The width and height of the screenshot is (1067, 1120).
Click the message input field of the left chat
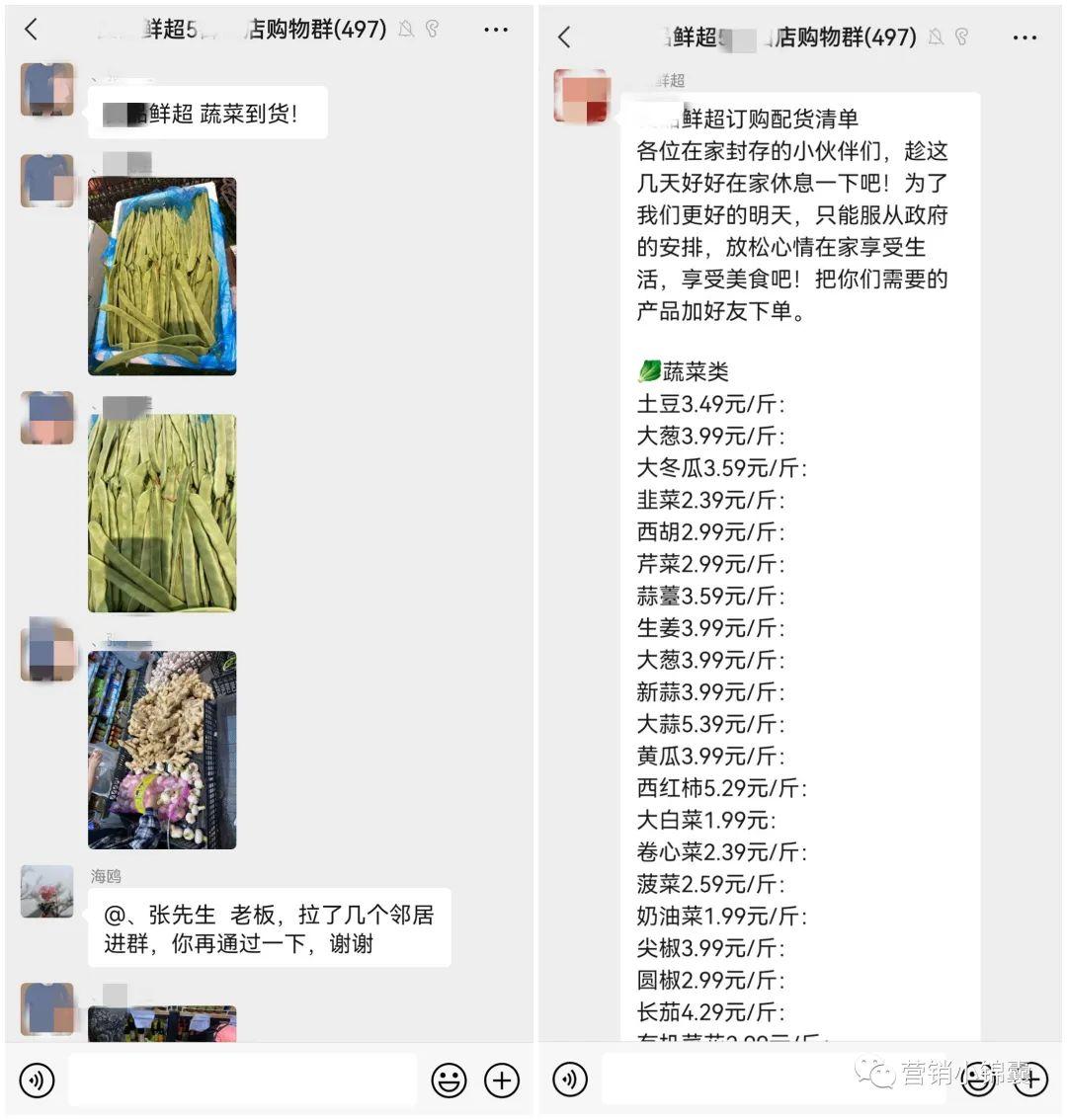242,1080
